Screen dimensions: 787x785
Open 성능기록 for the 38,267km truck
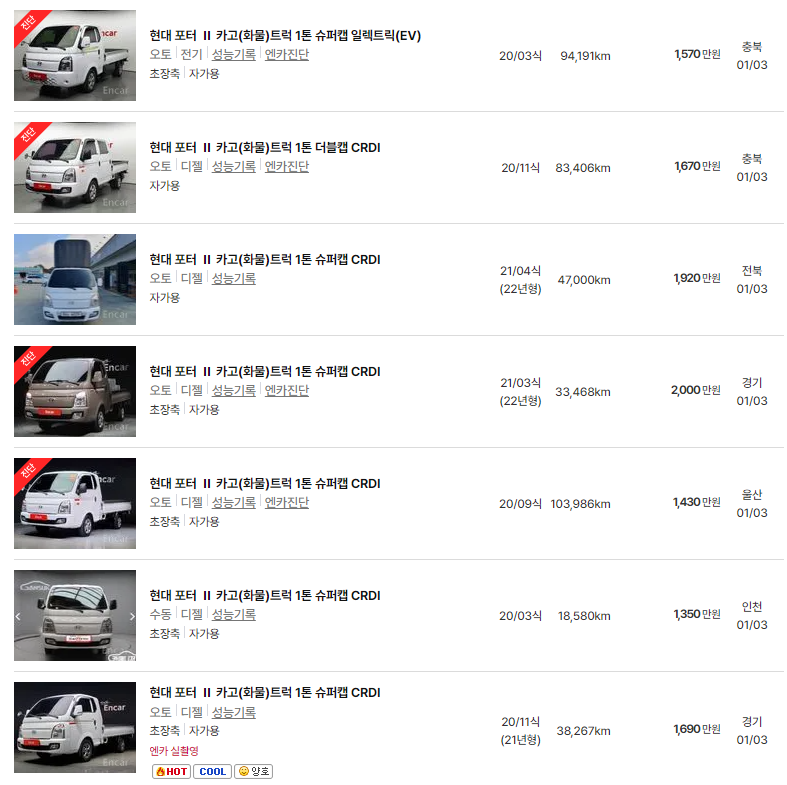click(233, 712)
